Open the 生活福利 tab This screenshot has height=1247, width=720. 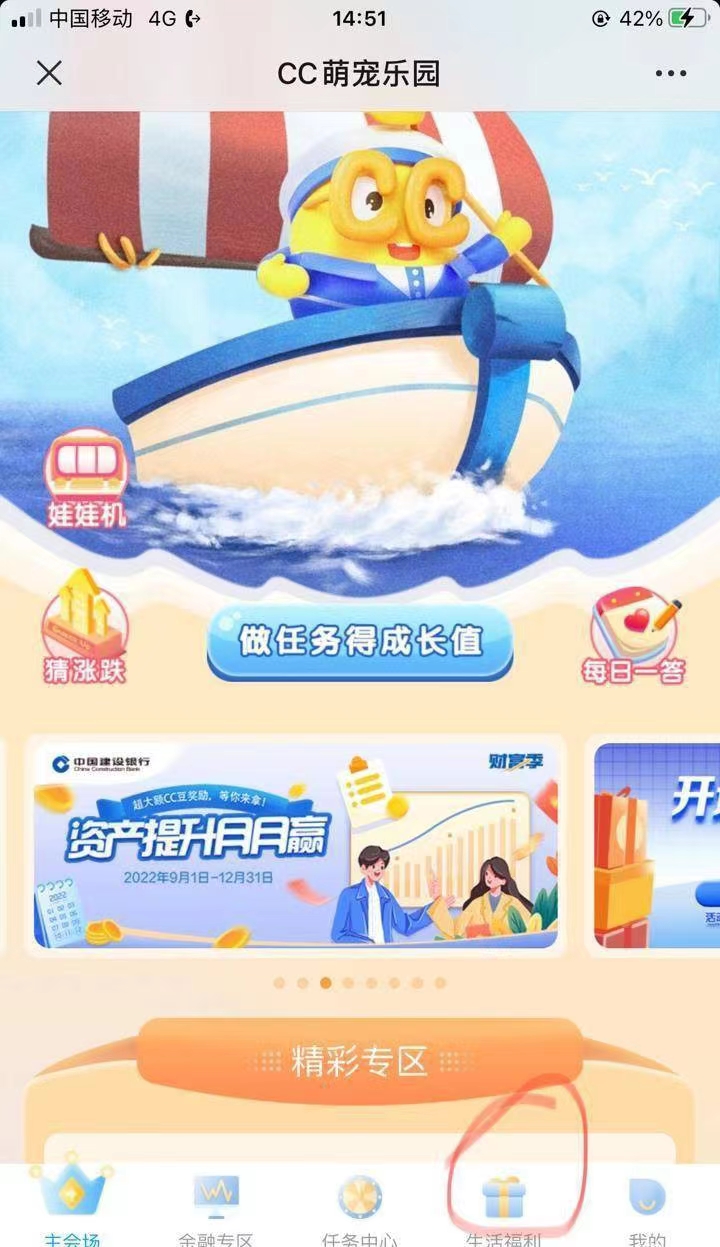point(504,1208)
